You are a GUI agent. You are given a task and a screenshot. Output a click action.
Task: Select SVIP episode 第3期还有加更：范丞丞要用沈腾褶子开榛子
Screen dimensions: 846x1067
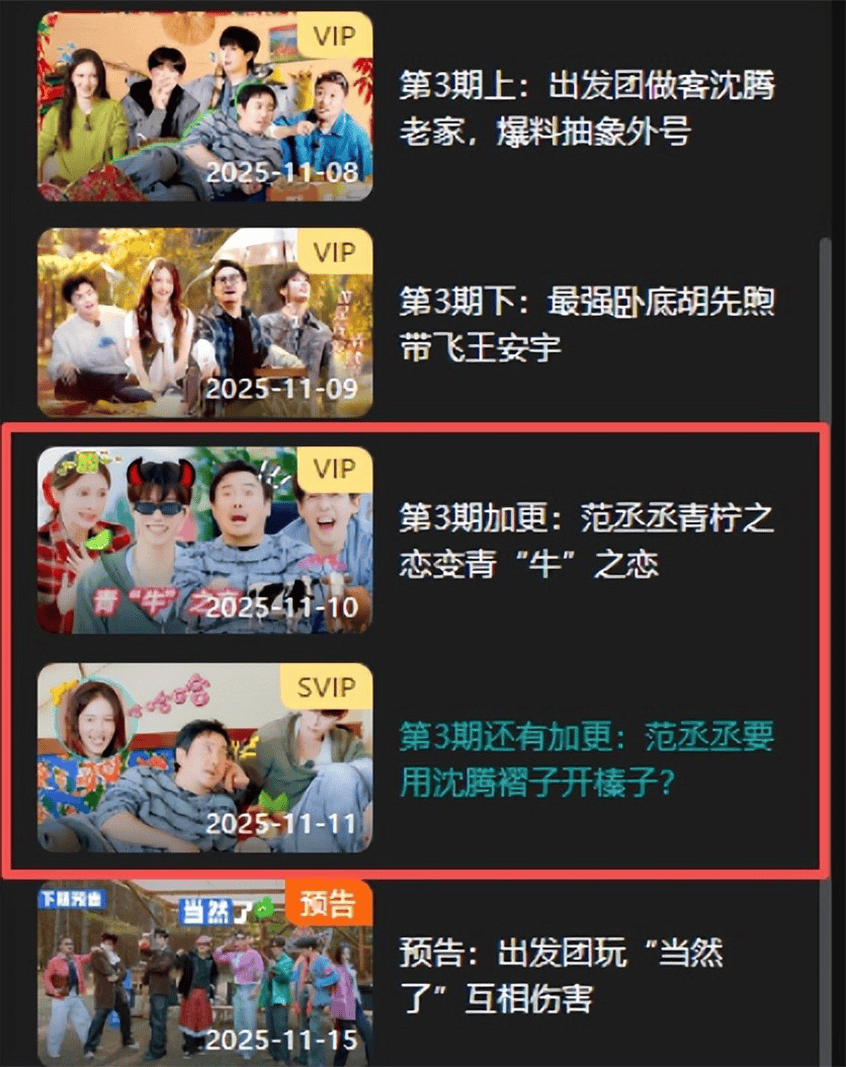pos(205,757)
